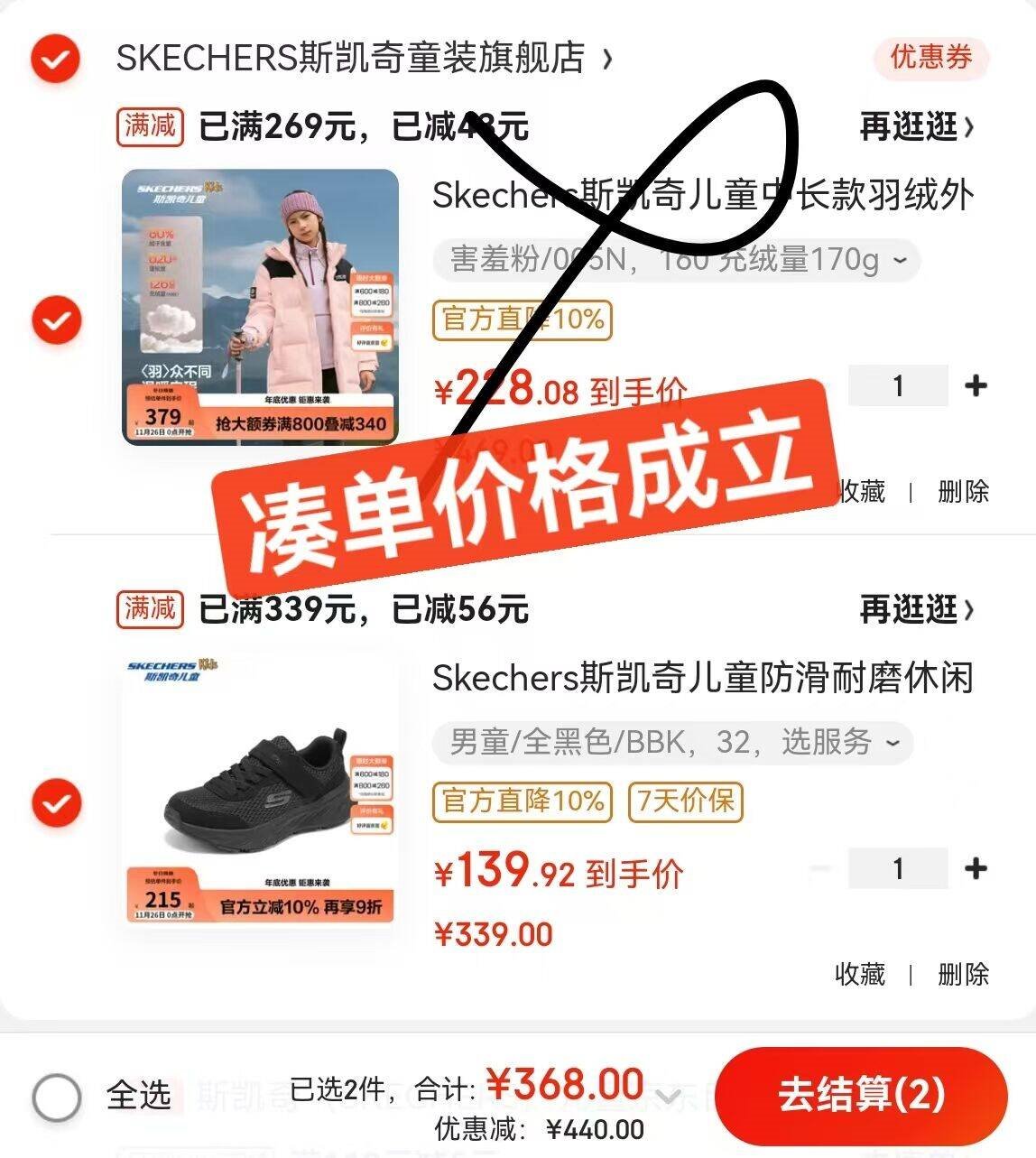Increase the black sneakers quantity
The width and height of the screenshot is (1036, 1158).
coord(975,868)
